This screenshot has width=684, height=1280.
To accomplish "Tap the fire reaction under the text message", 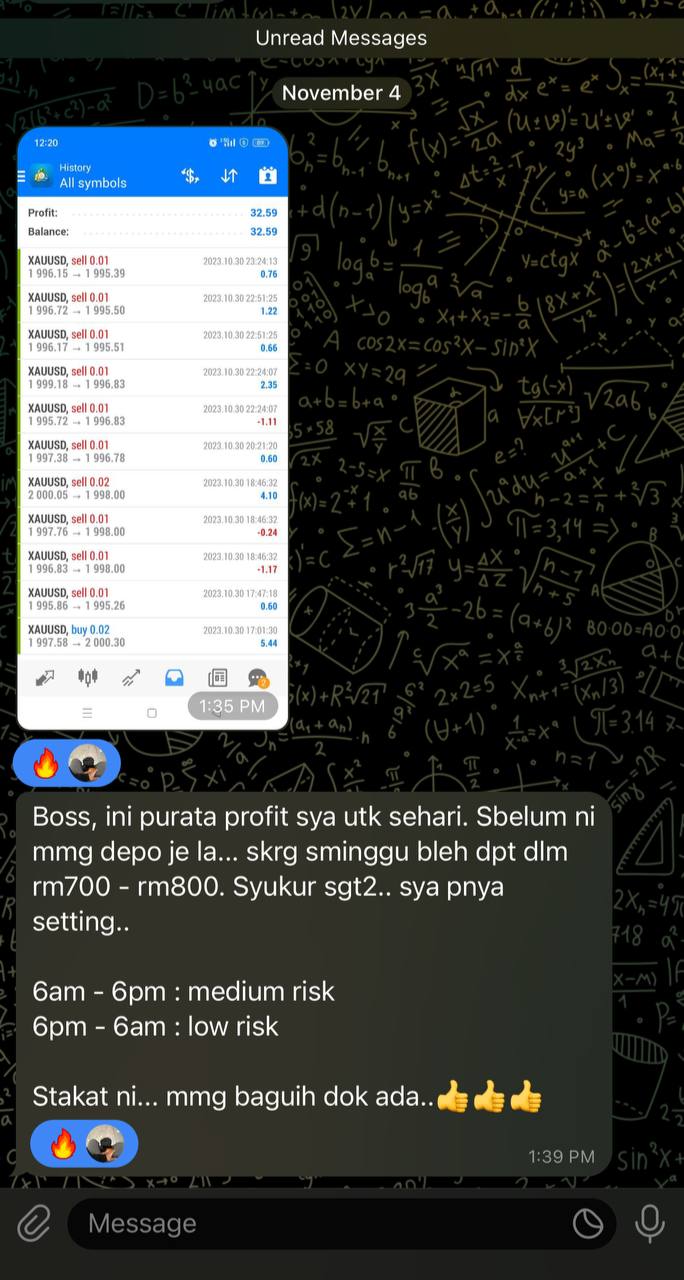I will 63,1143.
